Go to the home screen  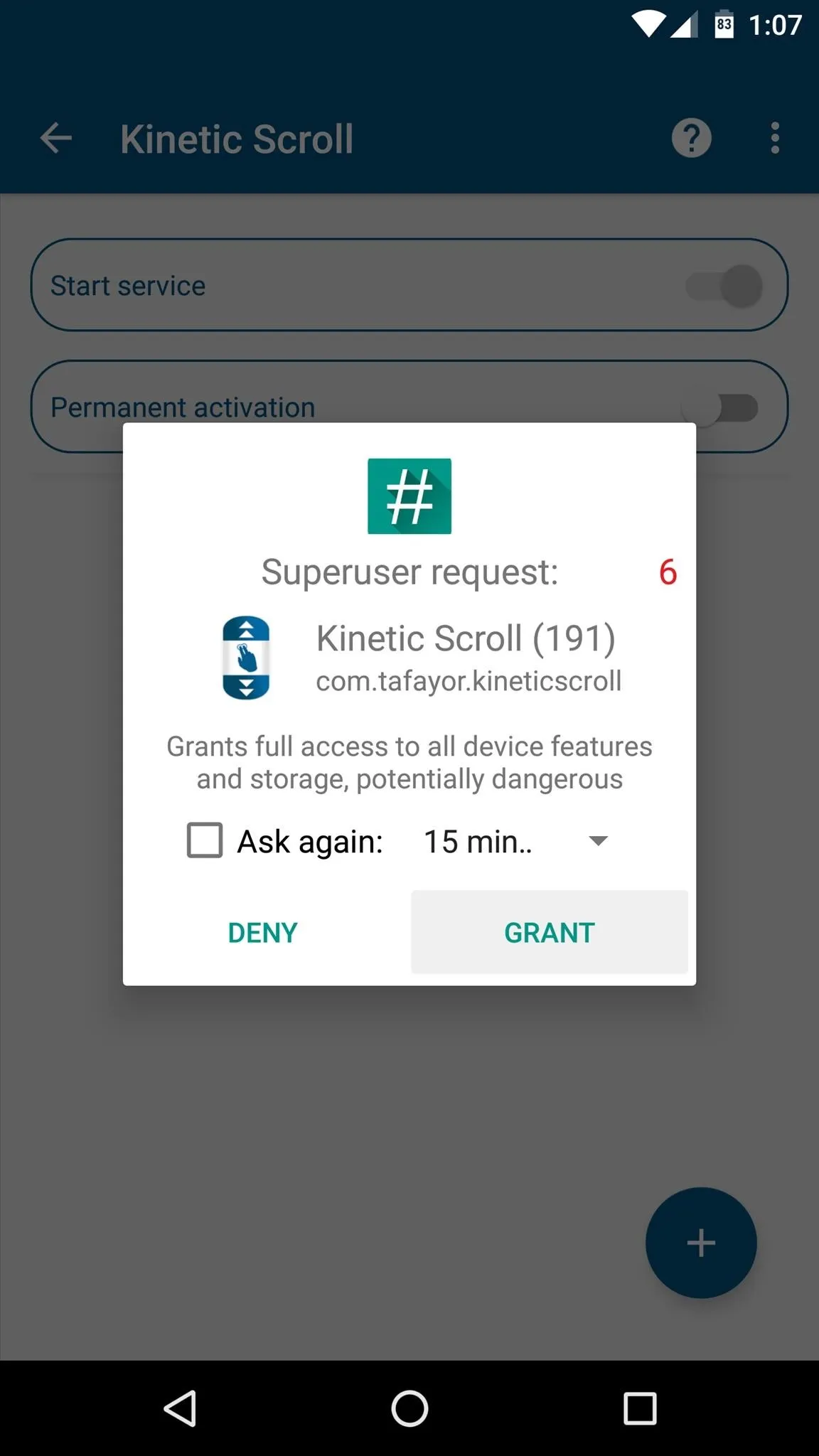click(409, 1408)
